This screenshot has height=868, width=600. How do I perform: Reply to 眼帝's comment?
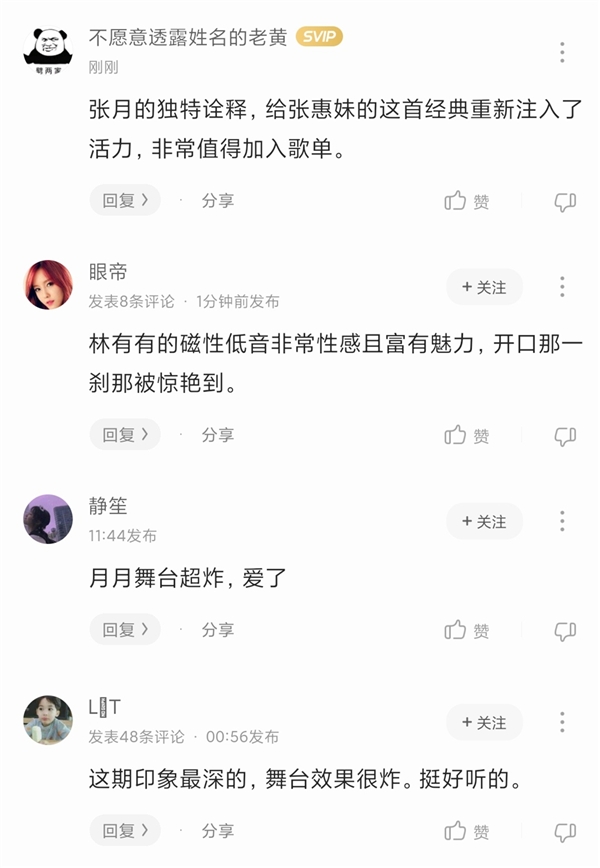pos(125,434)
